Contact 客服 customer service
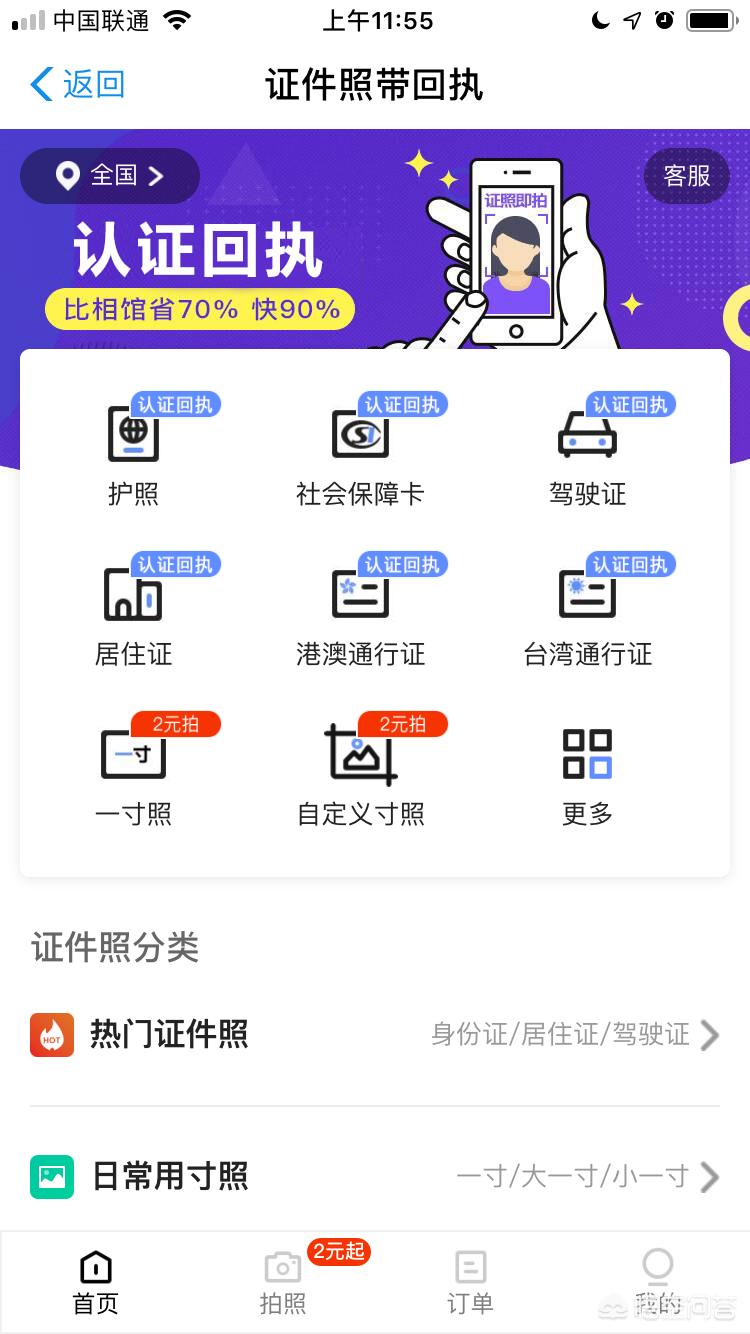 [687, 176]
